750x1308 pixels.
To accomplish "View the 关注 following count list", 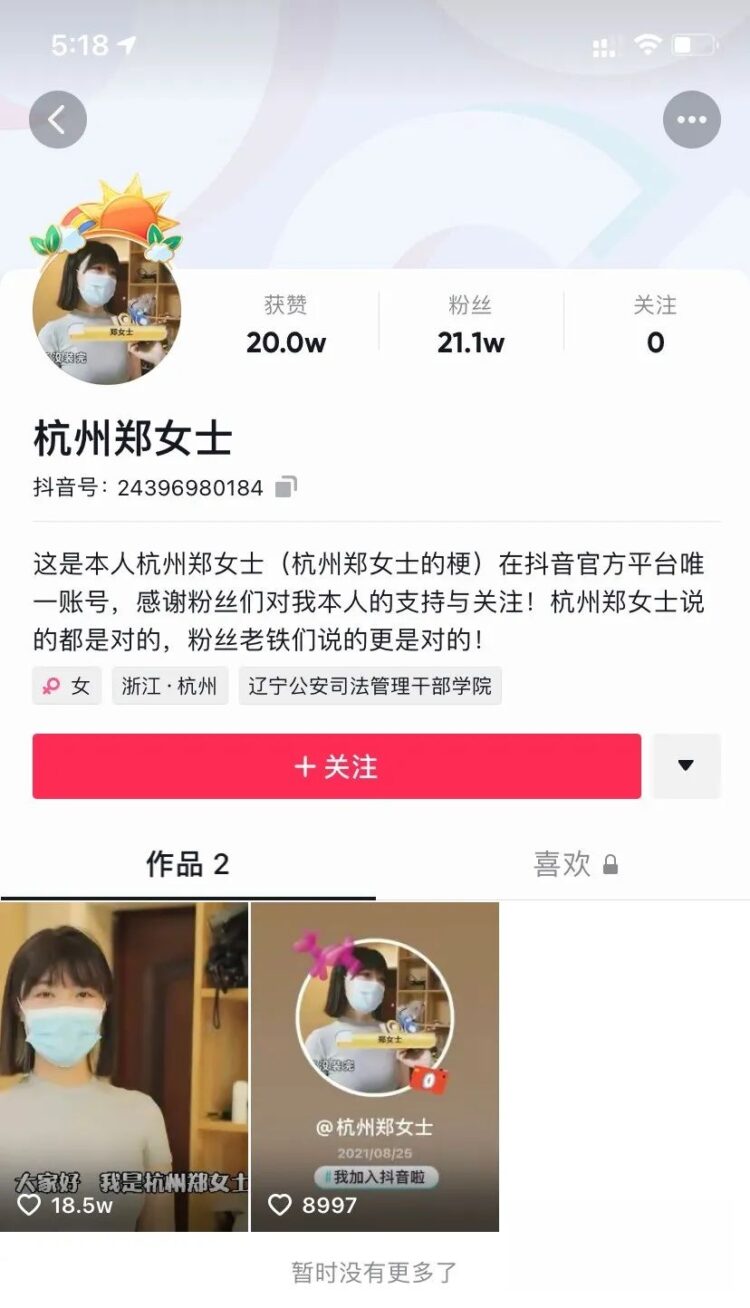I will (x=655, y=325).
